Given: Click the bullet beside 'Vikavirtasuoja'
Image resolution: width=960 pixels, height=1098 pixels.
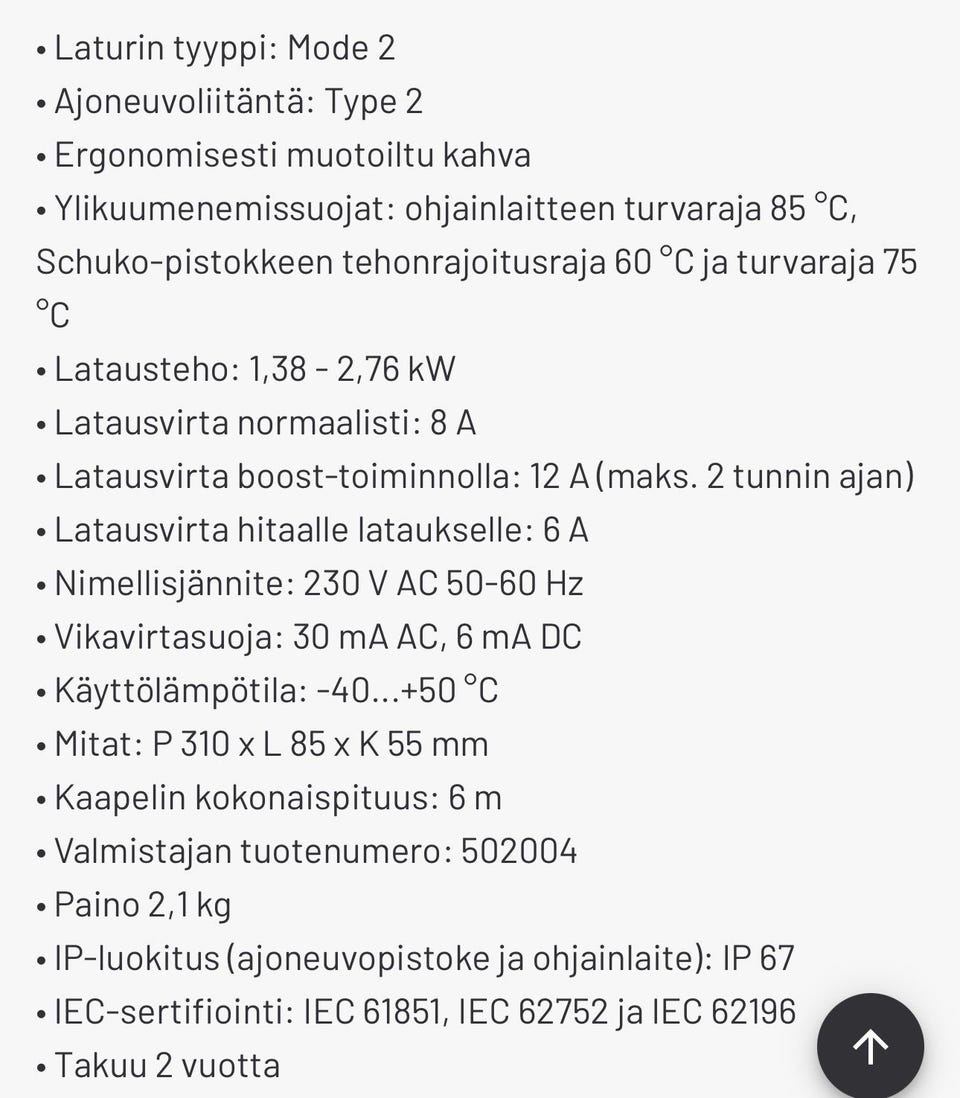Looking at the screenshot, I should pos(40,636).
